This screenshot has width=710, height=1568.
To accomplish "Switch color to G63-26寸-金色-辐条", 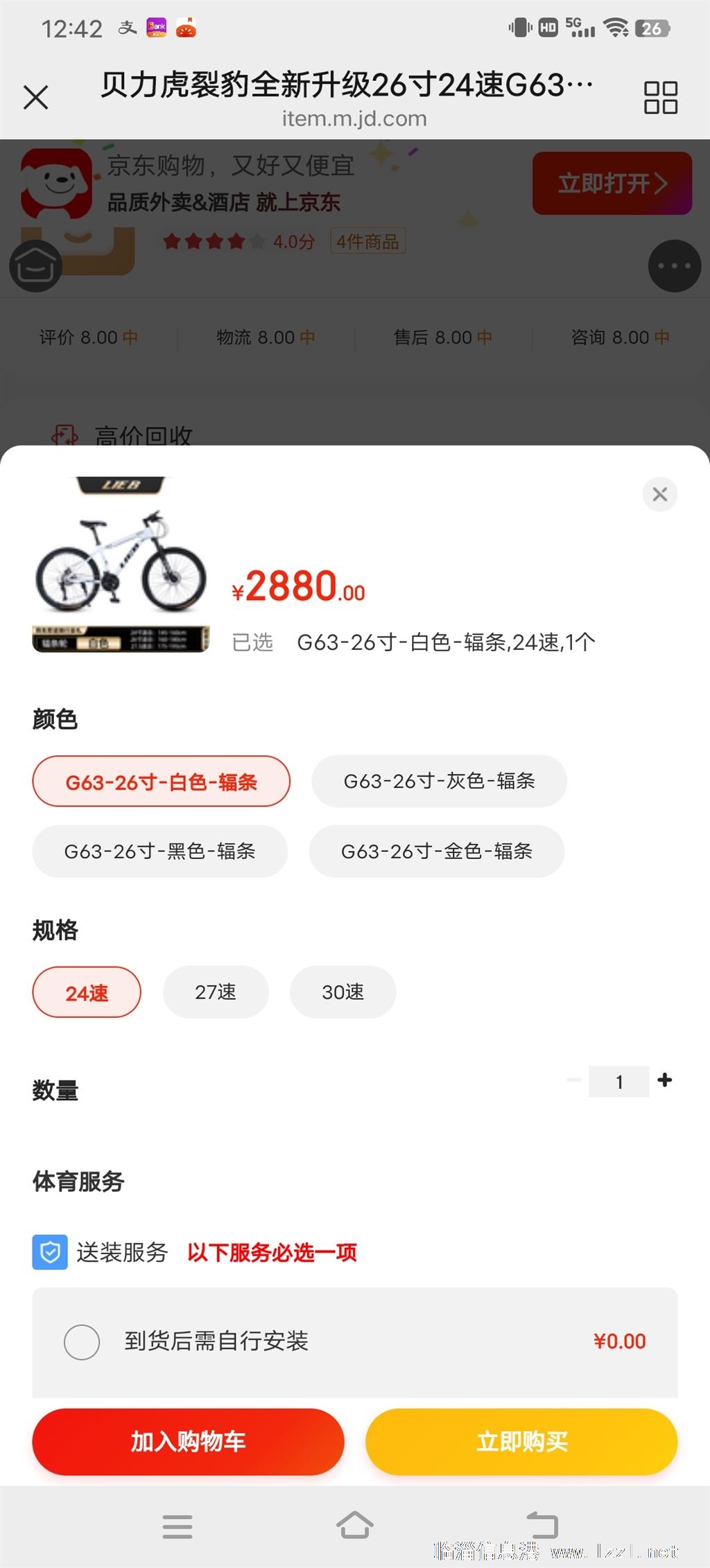I will [436, 852].
